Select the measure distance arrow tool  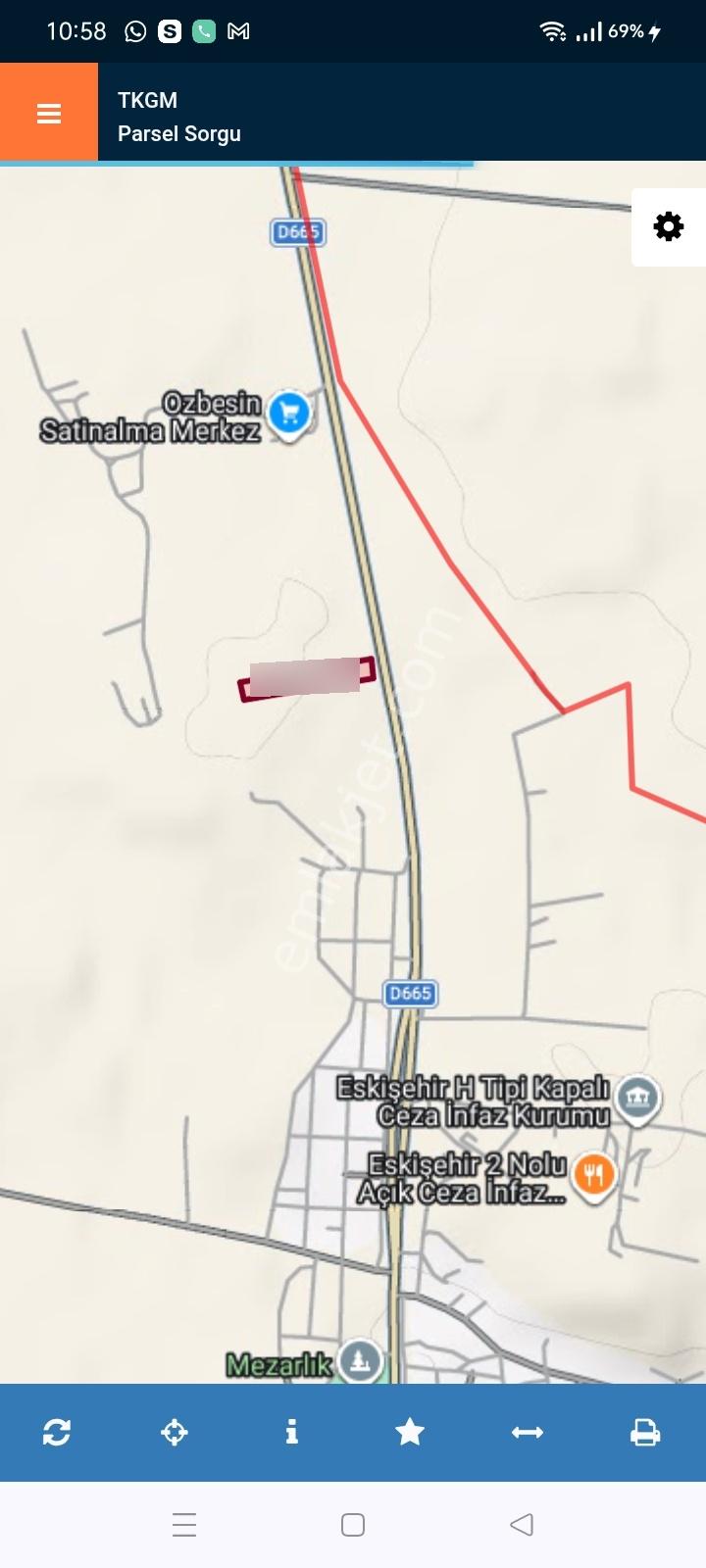pyautogui.click(x=528, y=1433)
